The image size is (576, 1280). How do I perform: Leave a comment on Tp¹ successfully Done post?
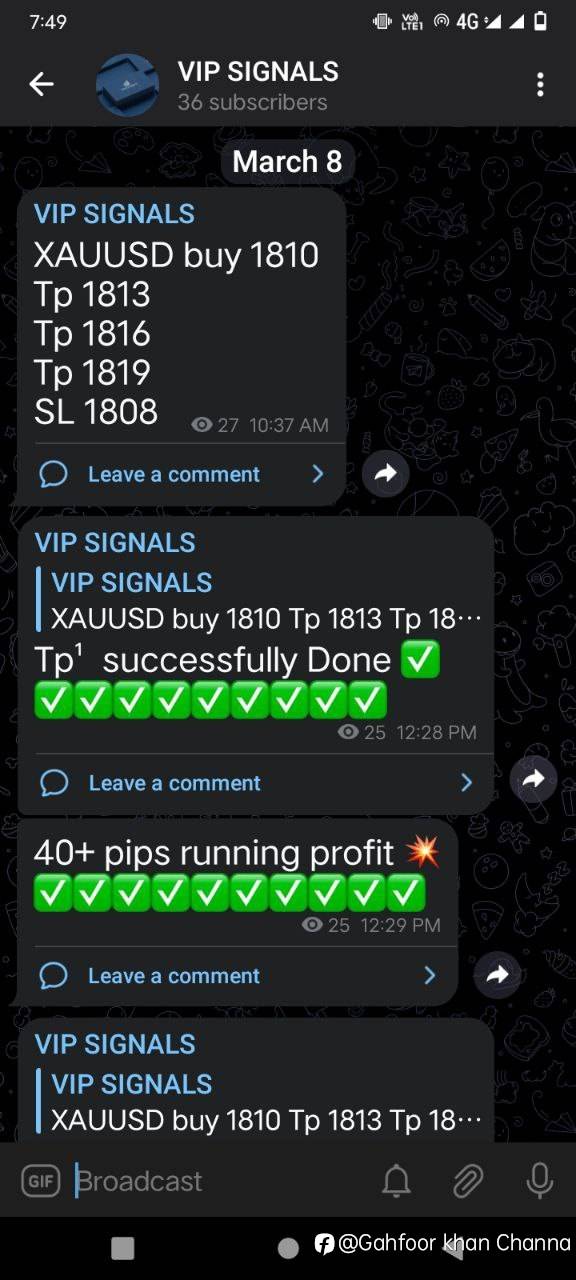(255, 783)
